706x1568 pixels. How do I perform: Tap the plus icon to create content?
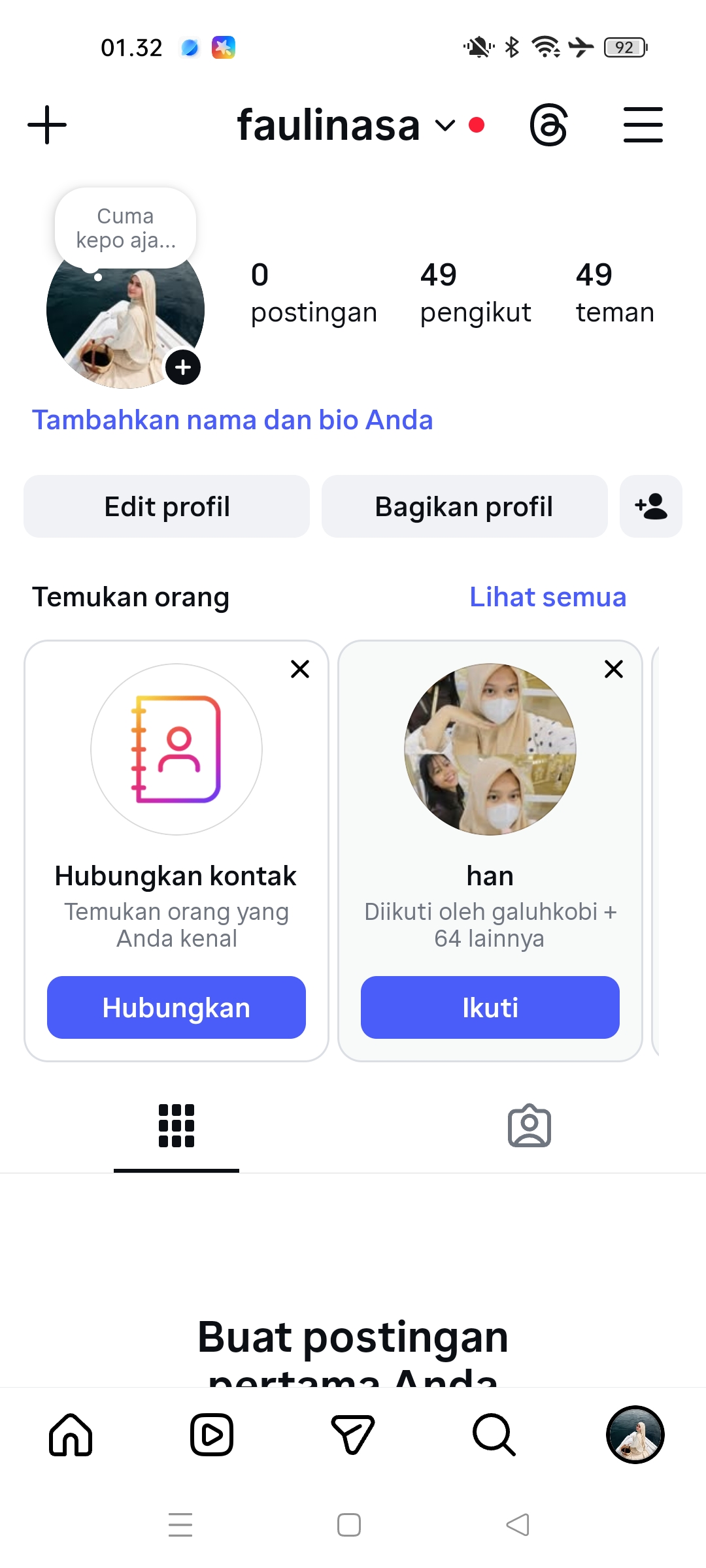point(47,125)
